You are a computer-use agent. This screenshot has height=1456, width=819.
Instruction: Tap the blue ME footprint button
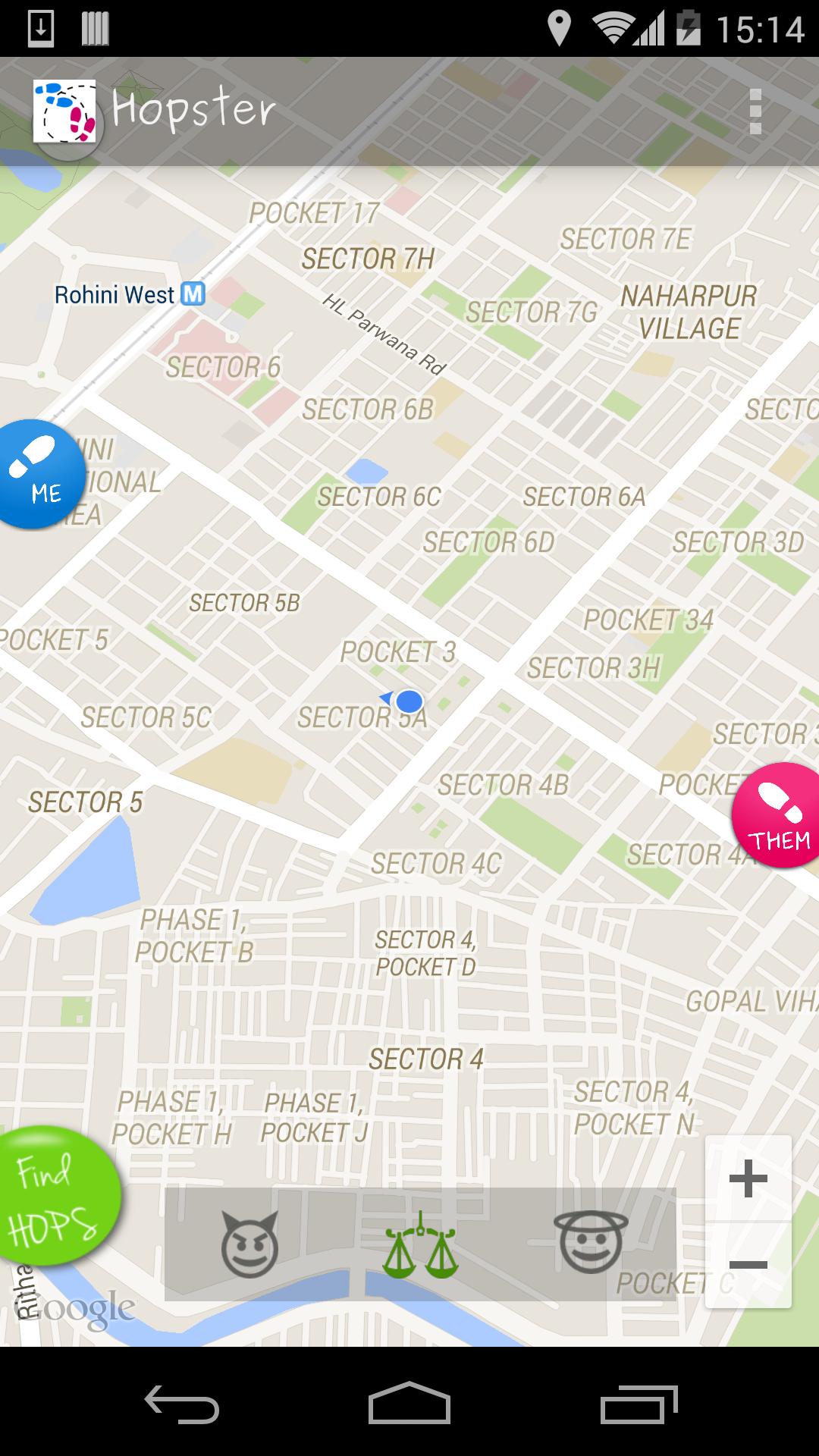pos(38,474)
